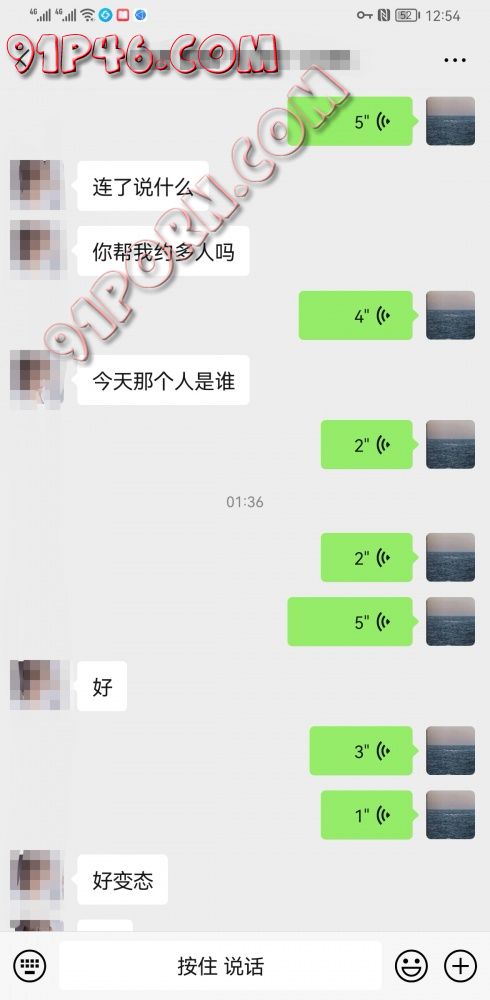
Task: Tap the 按住 说话 hold-to-talk button
Action: point(220,966)
